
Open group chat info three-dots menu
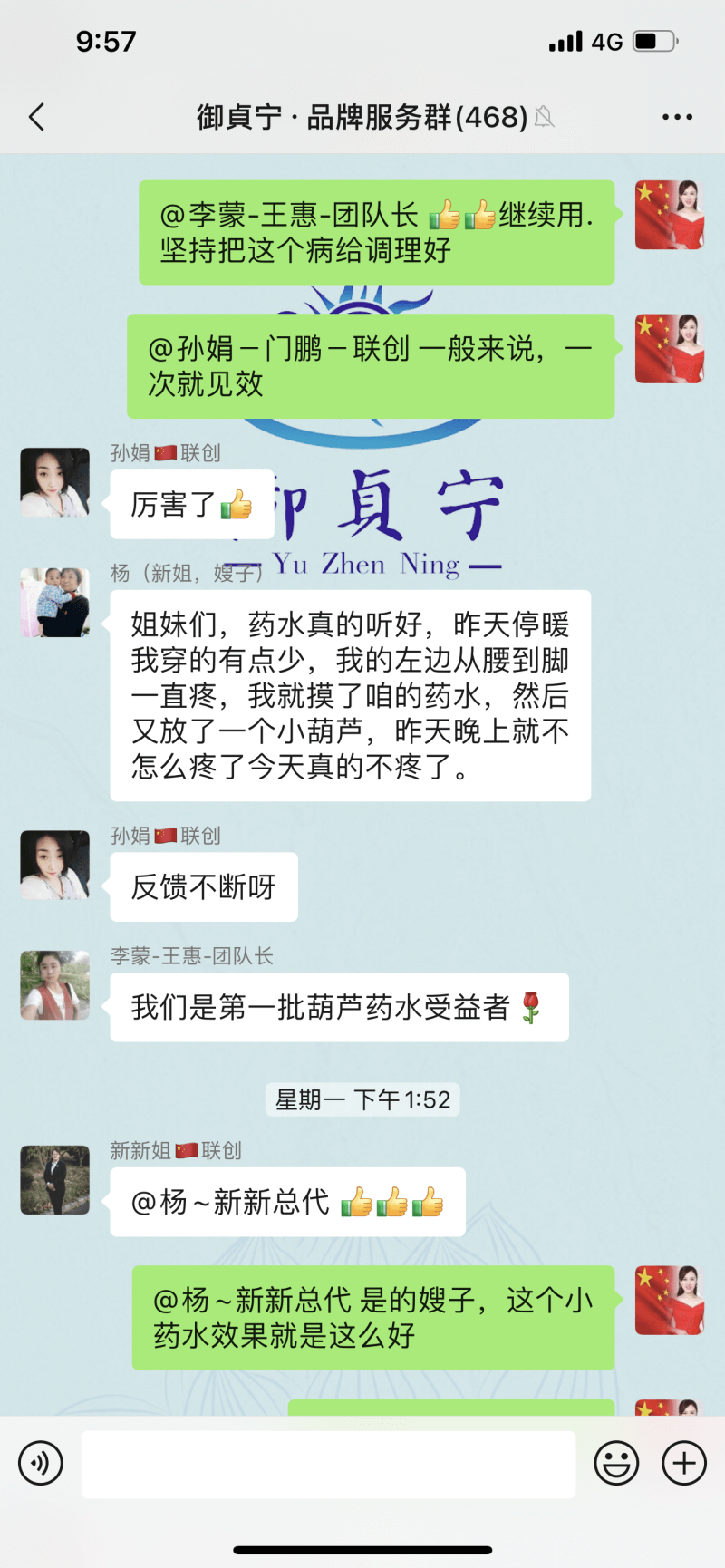[x=677, y=117]
